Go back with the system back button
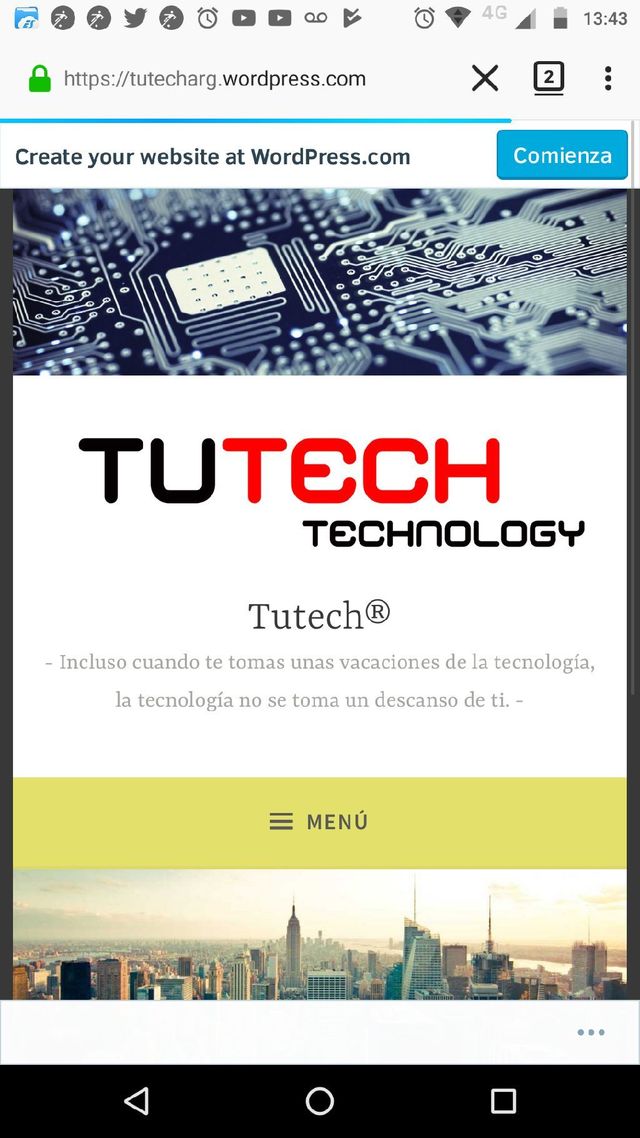 137,1101
